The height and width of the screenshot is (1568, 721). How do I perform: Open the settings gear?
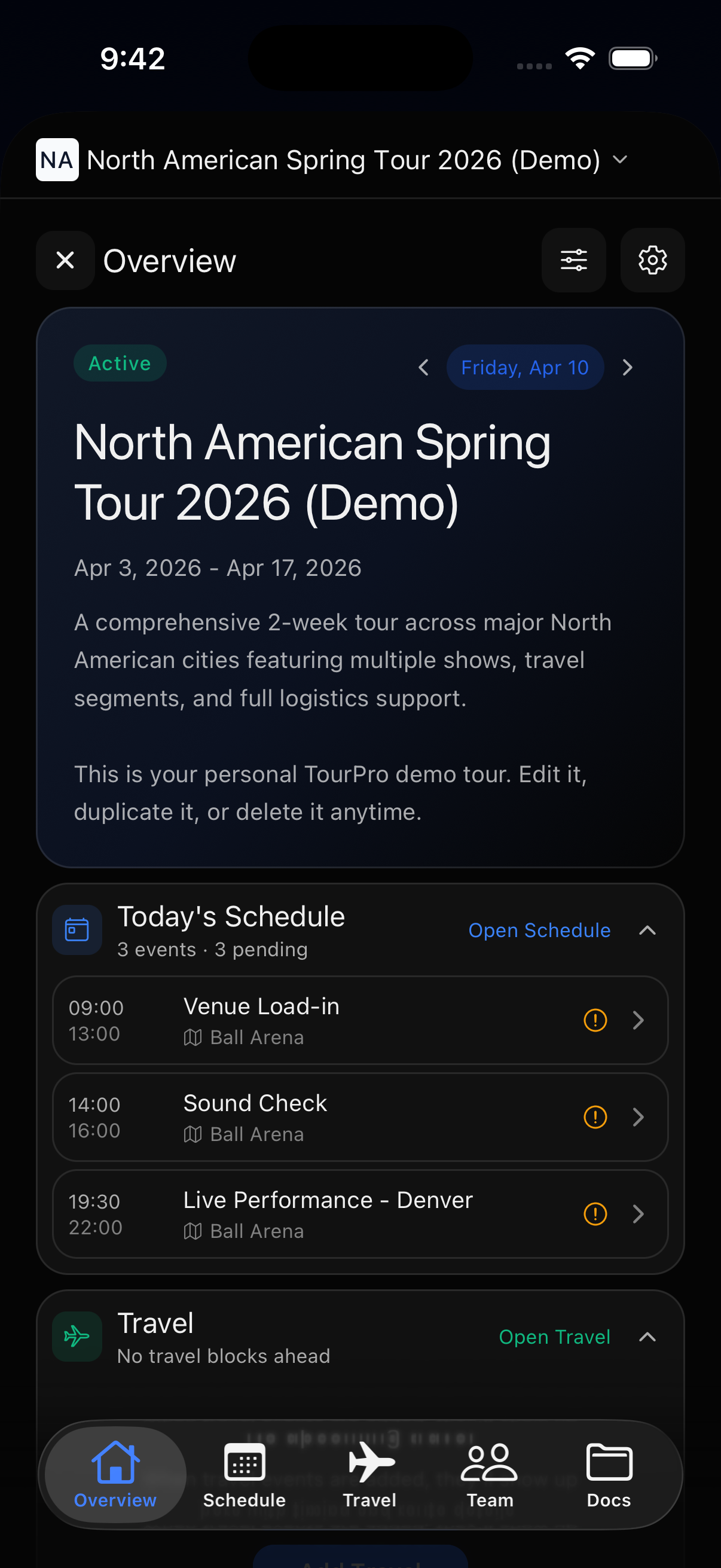tap(652, 261)
